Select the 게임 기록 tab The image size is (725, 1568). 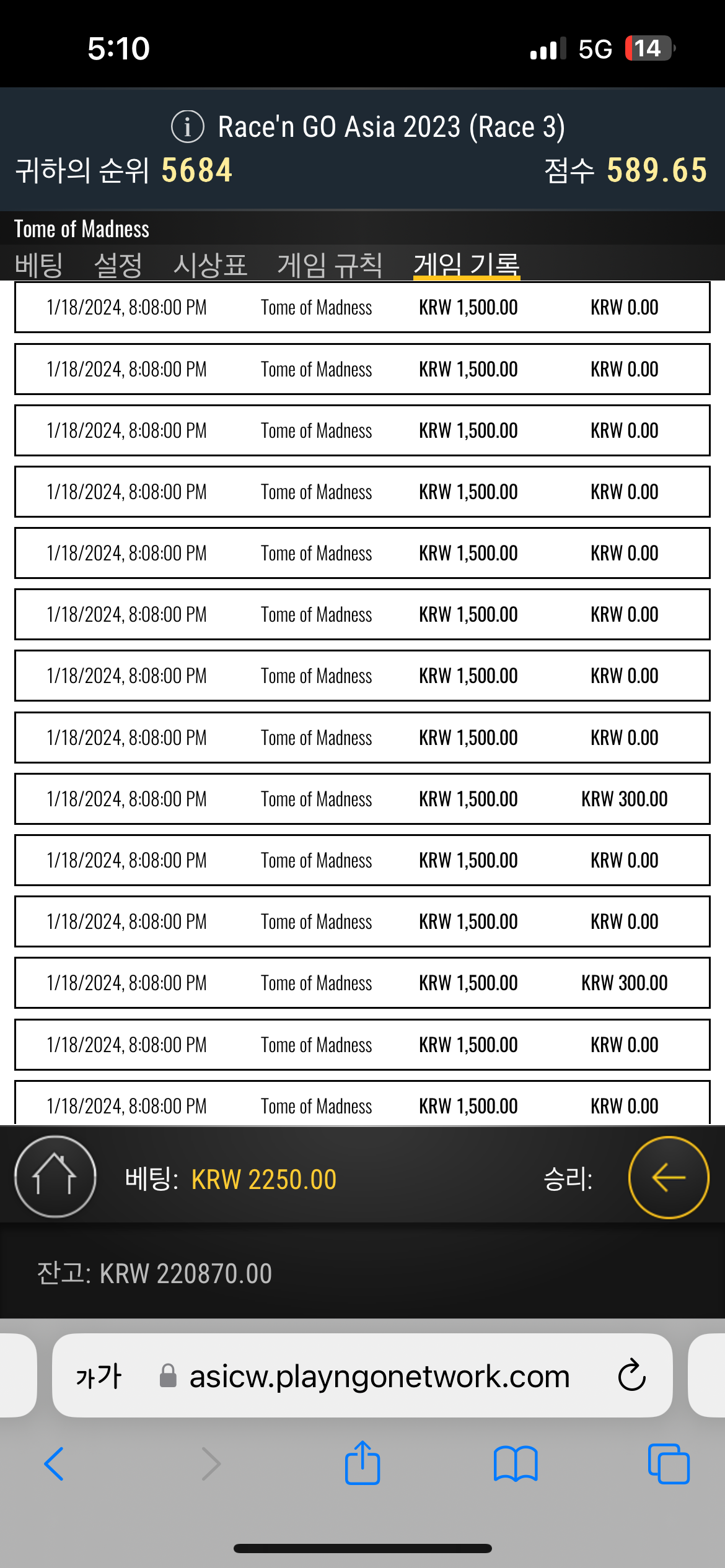467,265
